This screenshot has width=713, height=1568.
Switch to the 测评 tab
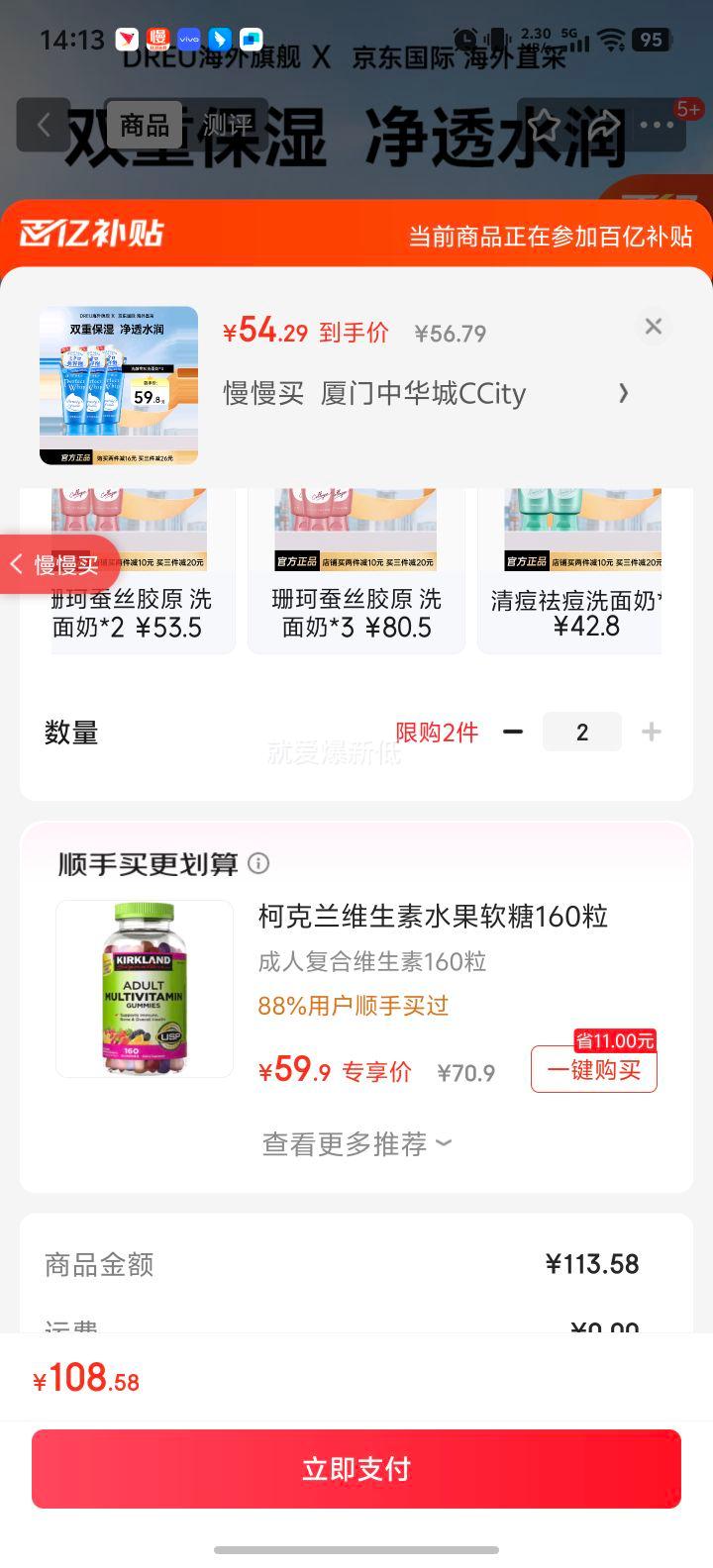coord(227,125)
